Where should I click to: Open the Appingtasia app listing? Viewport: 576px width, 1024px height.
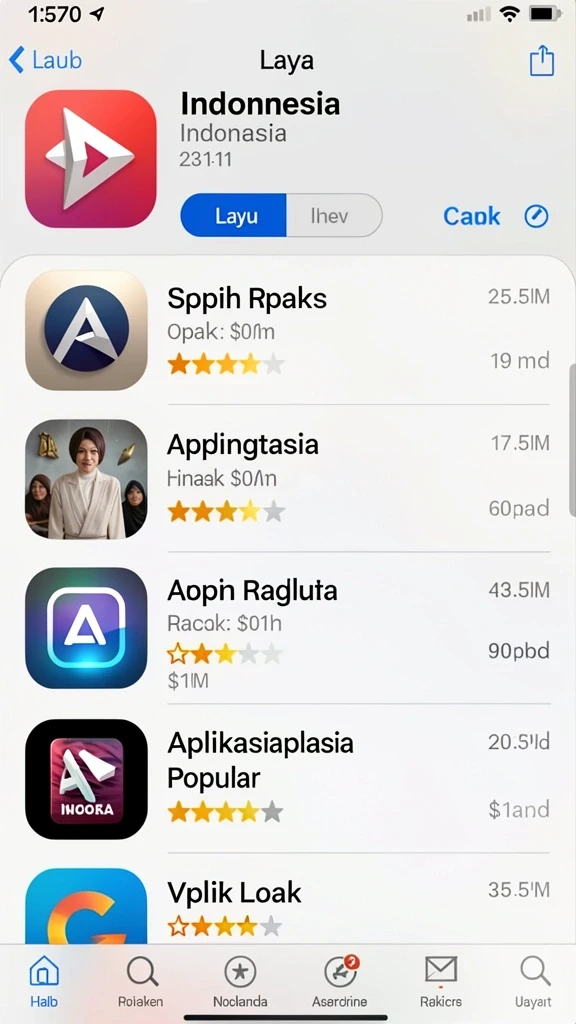tap(288, 478)
